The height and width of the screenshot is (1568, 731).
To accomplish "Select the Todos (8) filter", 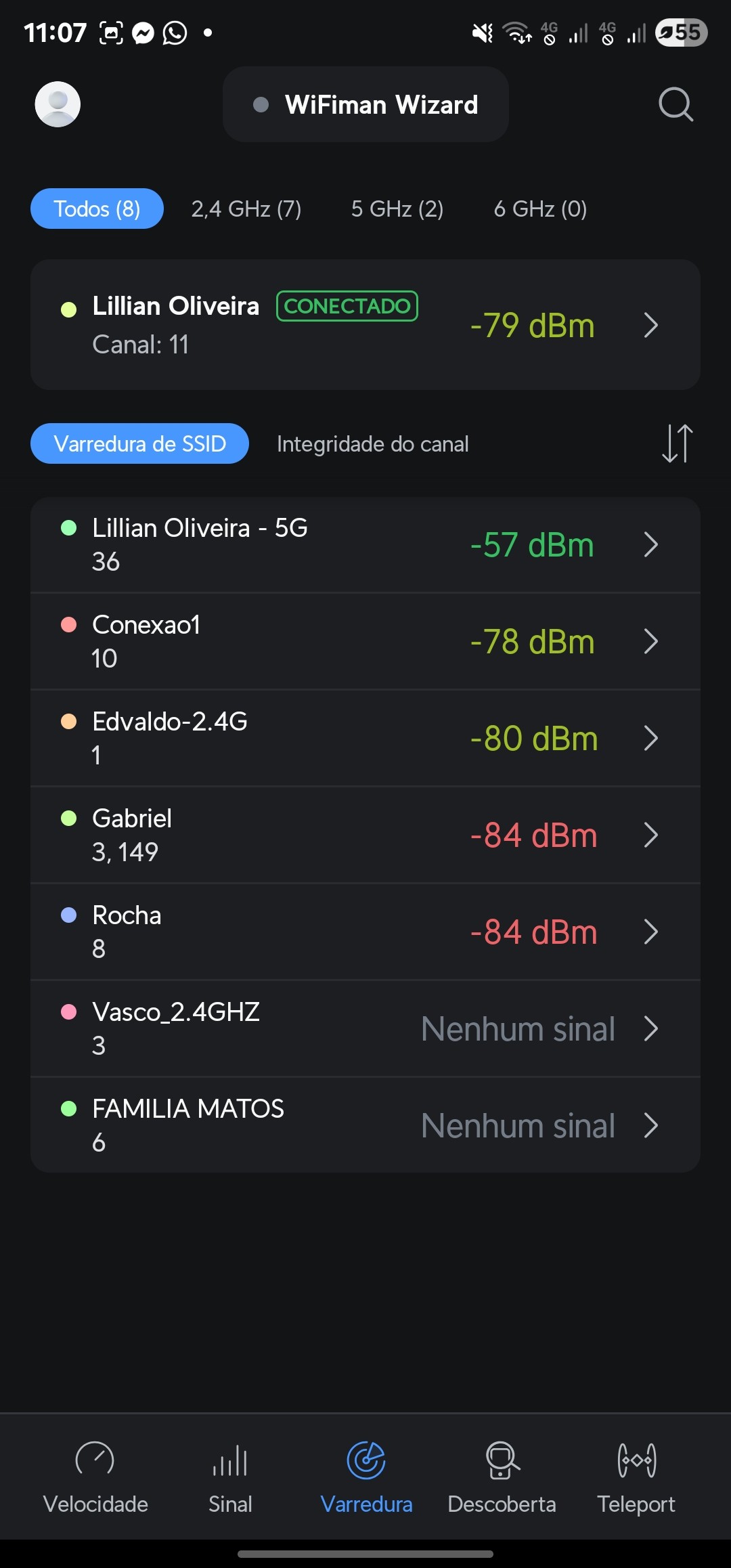I will click(97, 209).
